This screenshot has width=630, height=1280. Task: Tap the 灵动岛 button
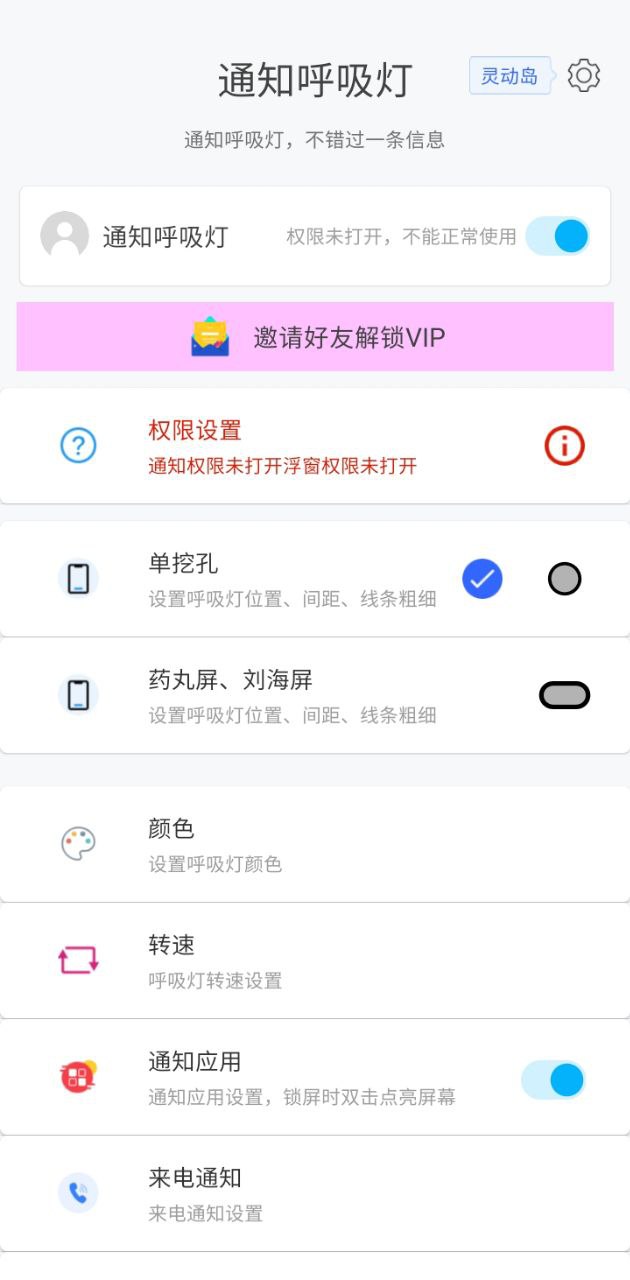[x=509, y=76]
